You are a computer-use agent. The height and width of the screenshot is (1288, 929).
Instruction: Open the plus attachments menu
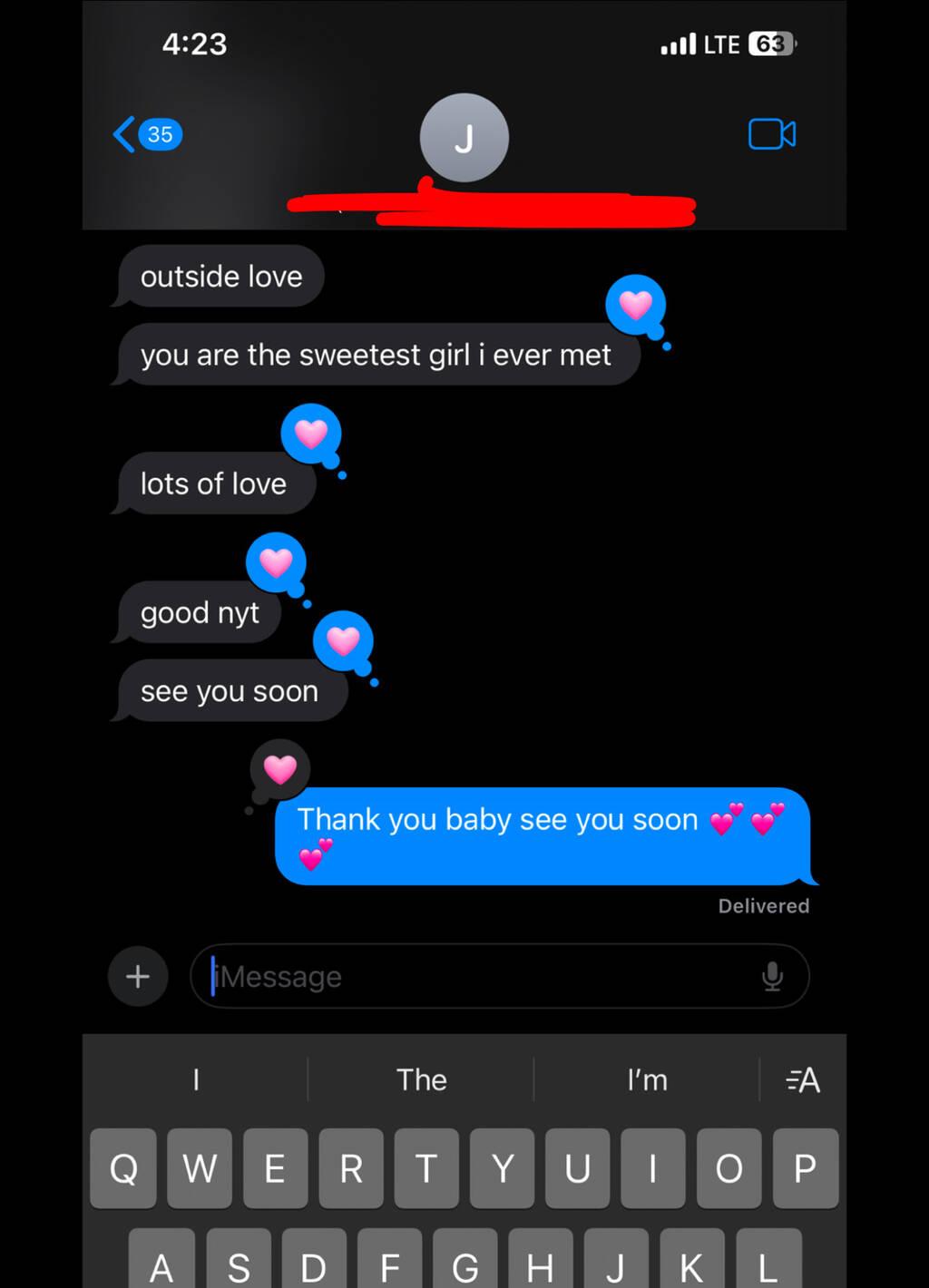coord(138,977)
